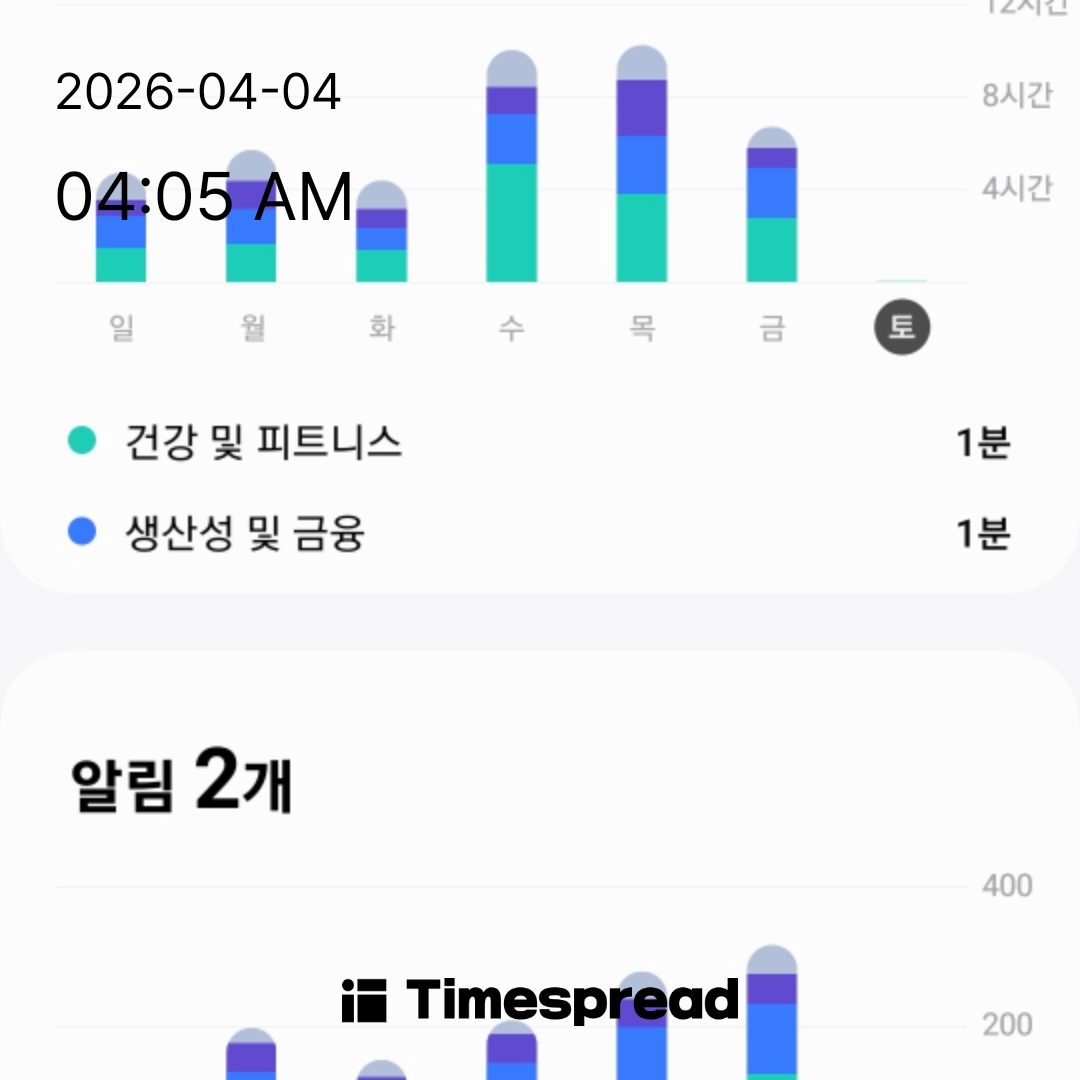Show Wednesday (수) screen time usage
Screen dimensions: 1080x1080
512,329
